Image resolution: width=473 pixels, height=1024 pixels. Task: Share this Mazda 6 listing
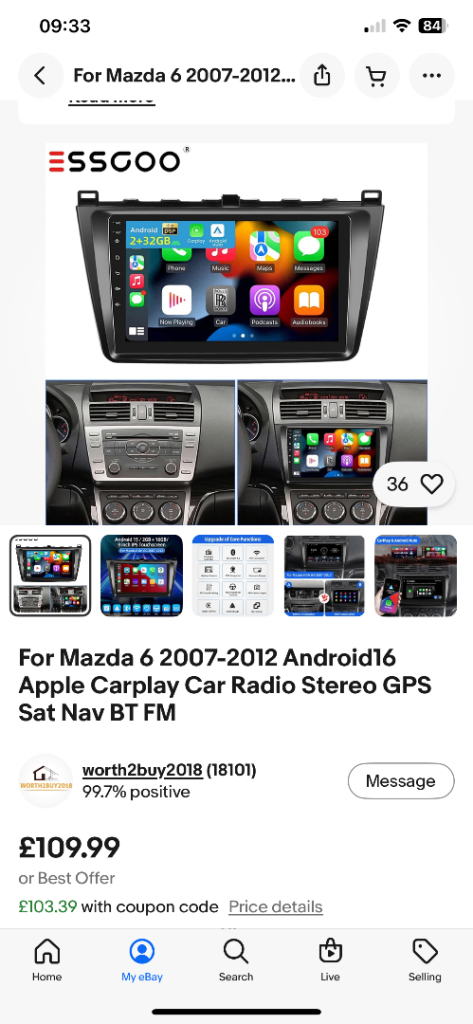(x=321, y=76)
